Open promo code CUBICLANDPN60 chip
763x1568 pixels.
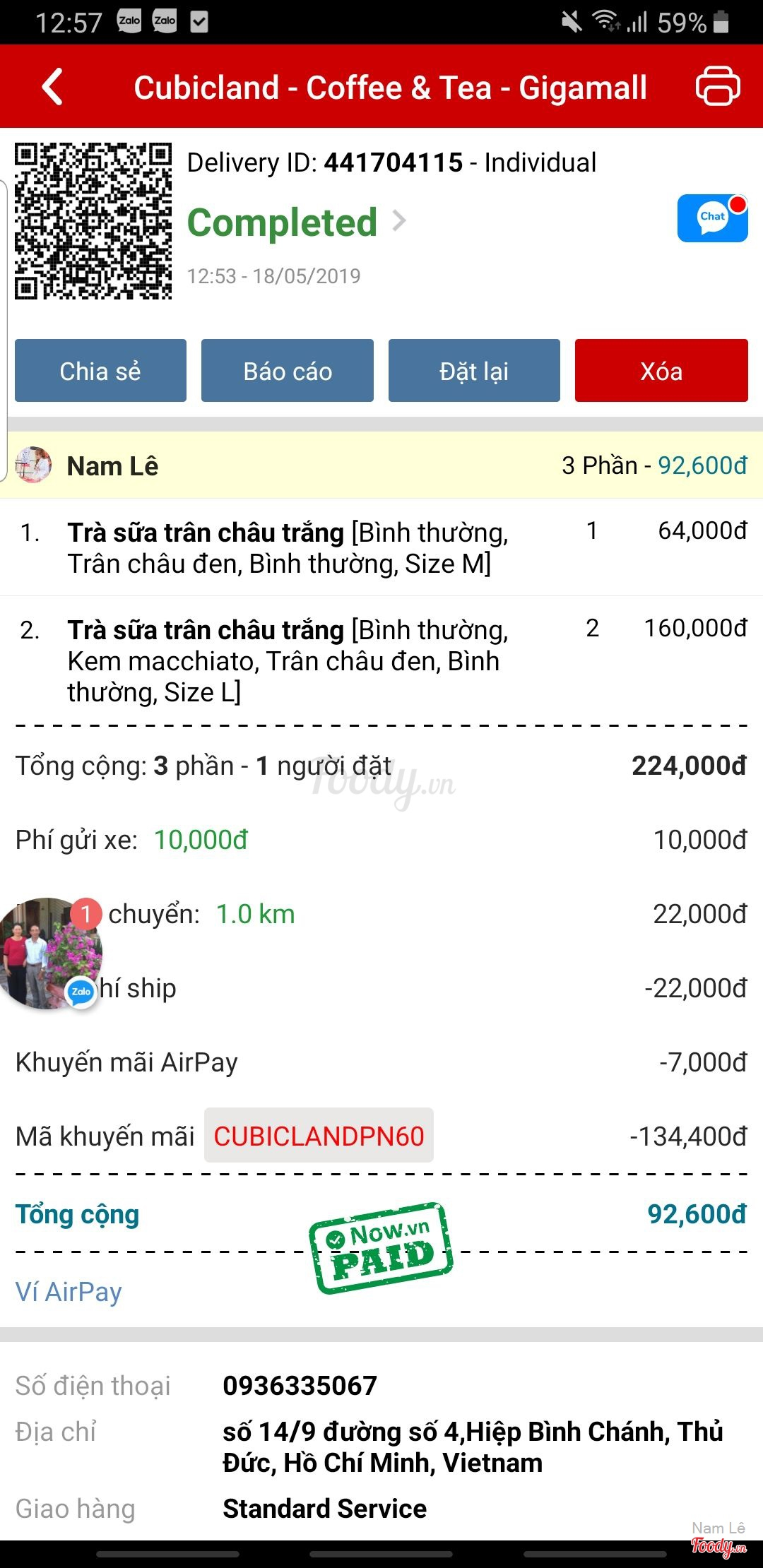(x=319, y=1136)
